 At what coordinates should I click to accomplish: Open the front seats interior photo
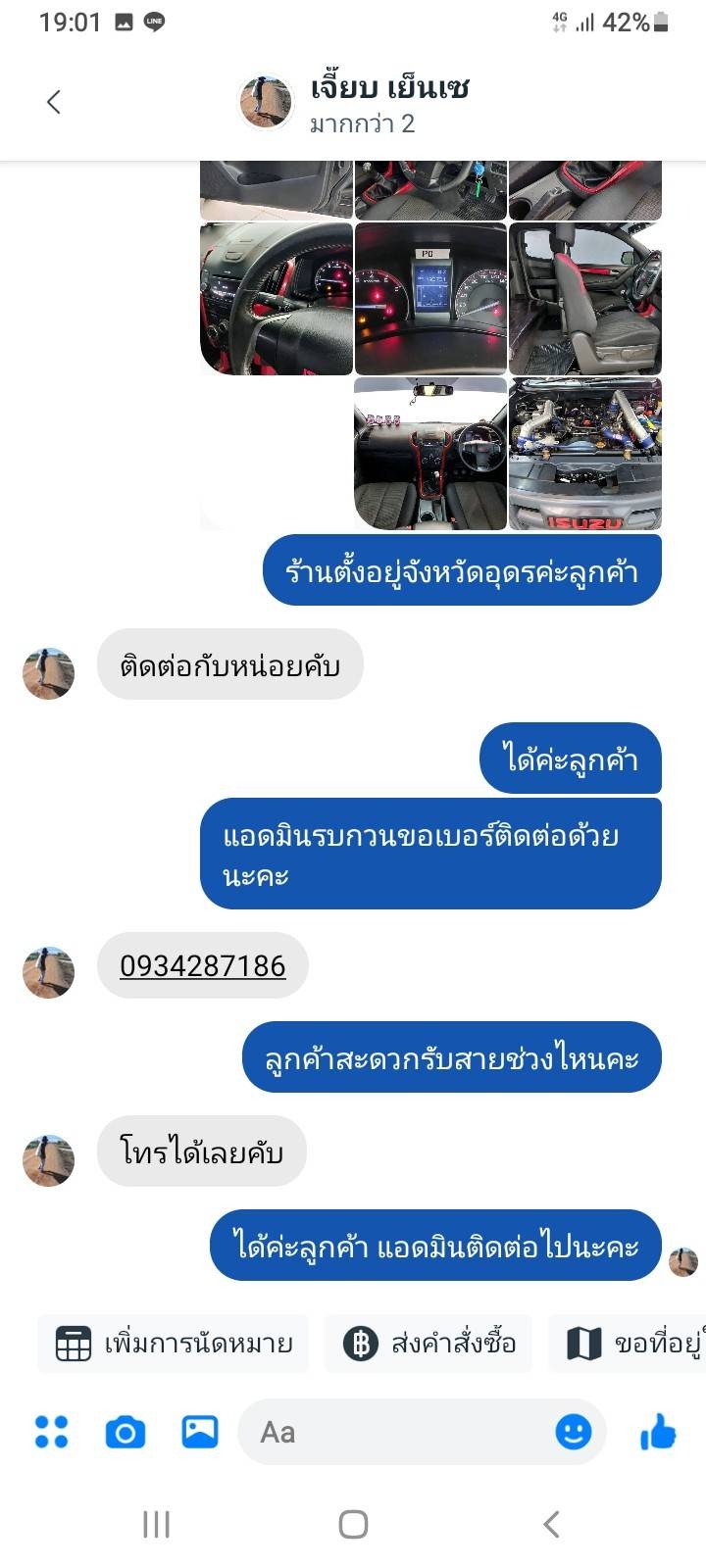pos(584,299)
